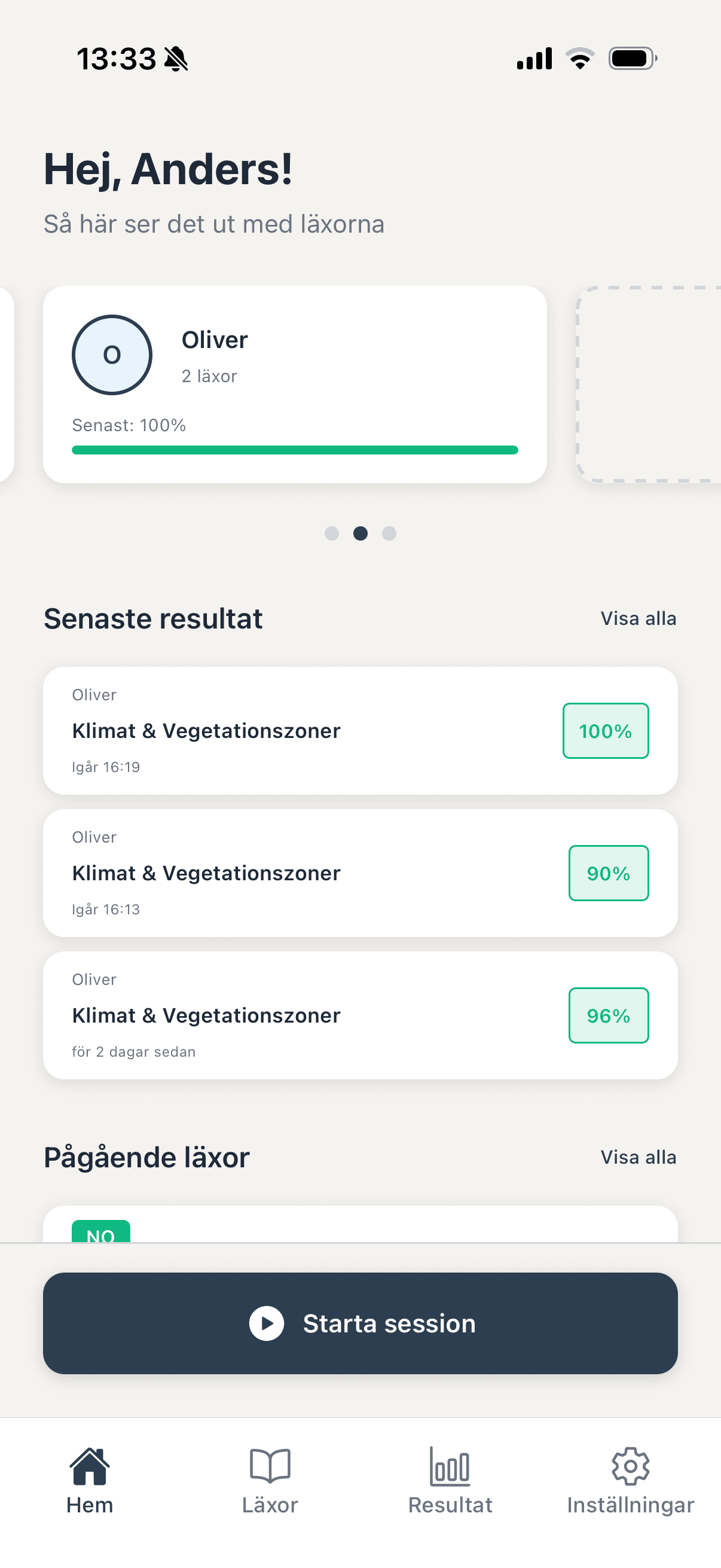Select the third carousel dot

click(389, 534)
